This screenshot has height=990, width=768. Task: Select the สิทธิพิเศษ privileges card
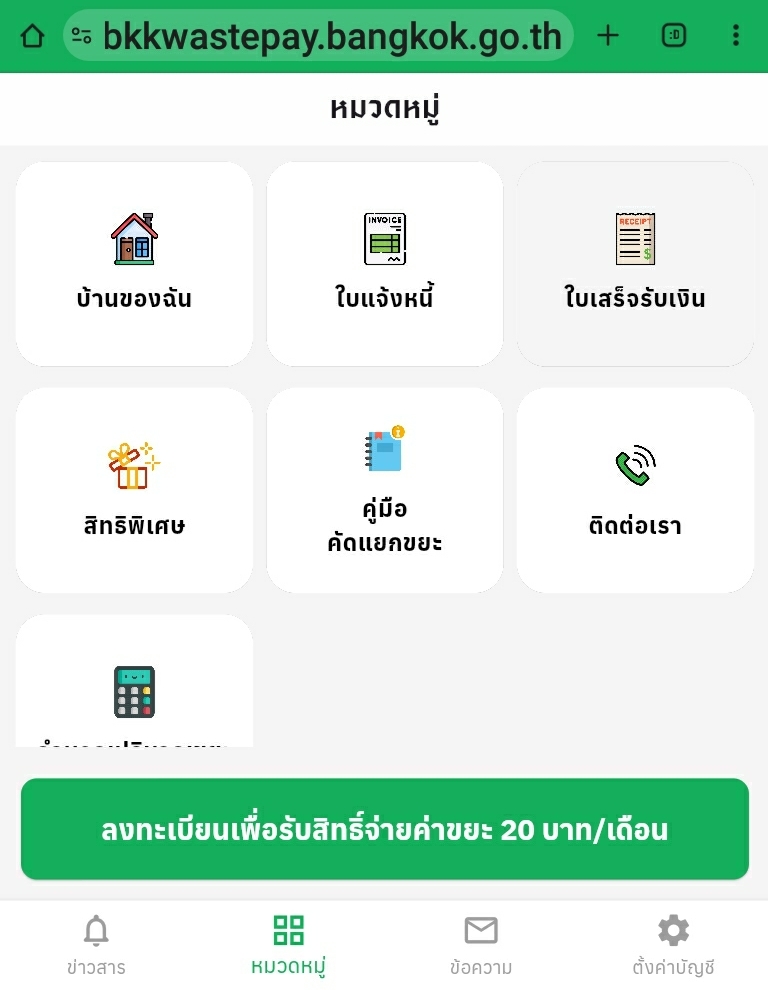pyautogui.click(x=134, y=490)
